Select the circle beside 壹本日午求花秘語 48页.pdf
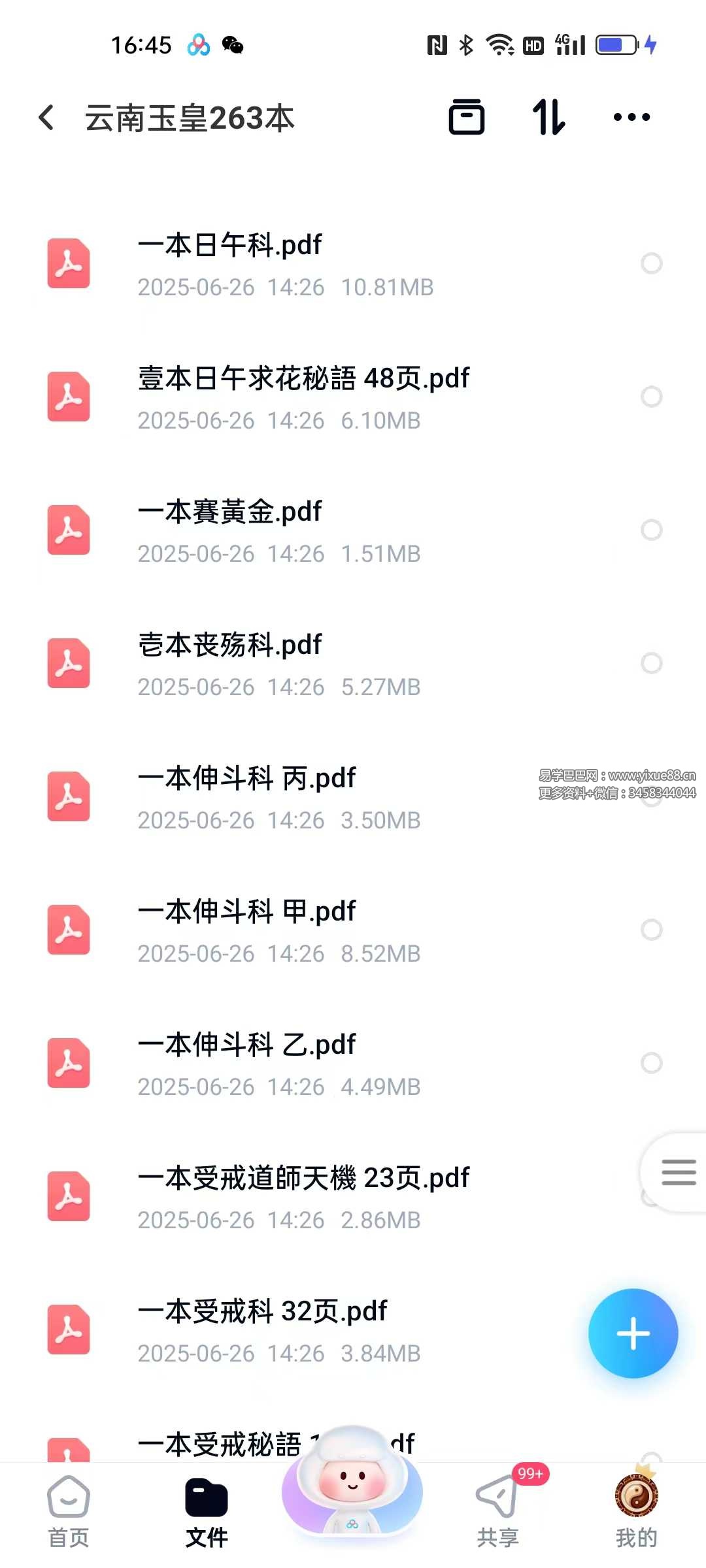The height and width of the screenshot is (1568, 706). click(x=651, y=397)
